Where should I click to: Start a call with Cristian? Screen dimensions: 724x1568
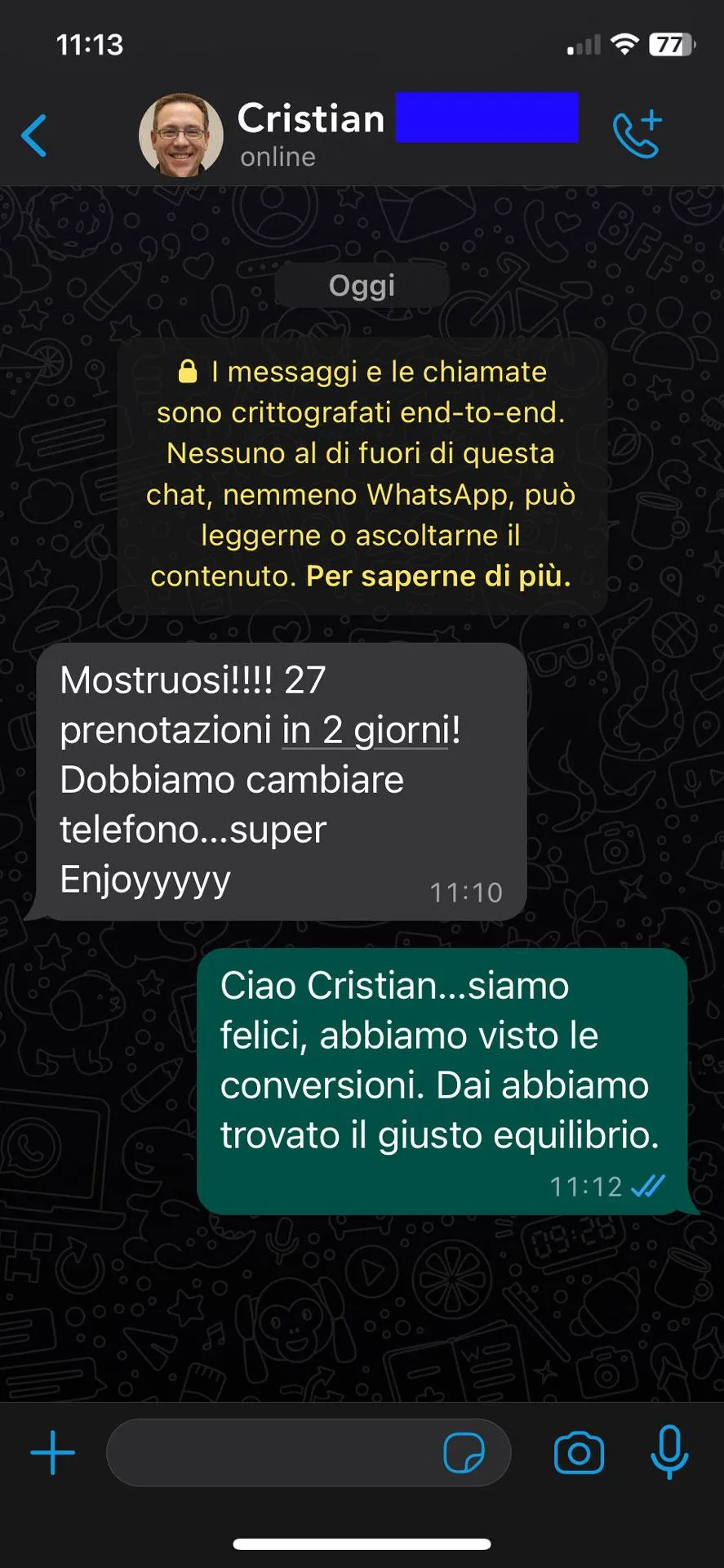point(637,133)
